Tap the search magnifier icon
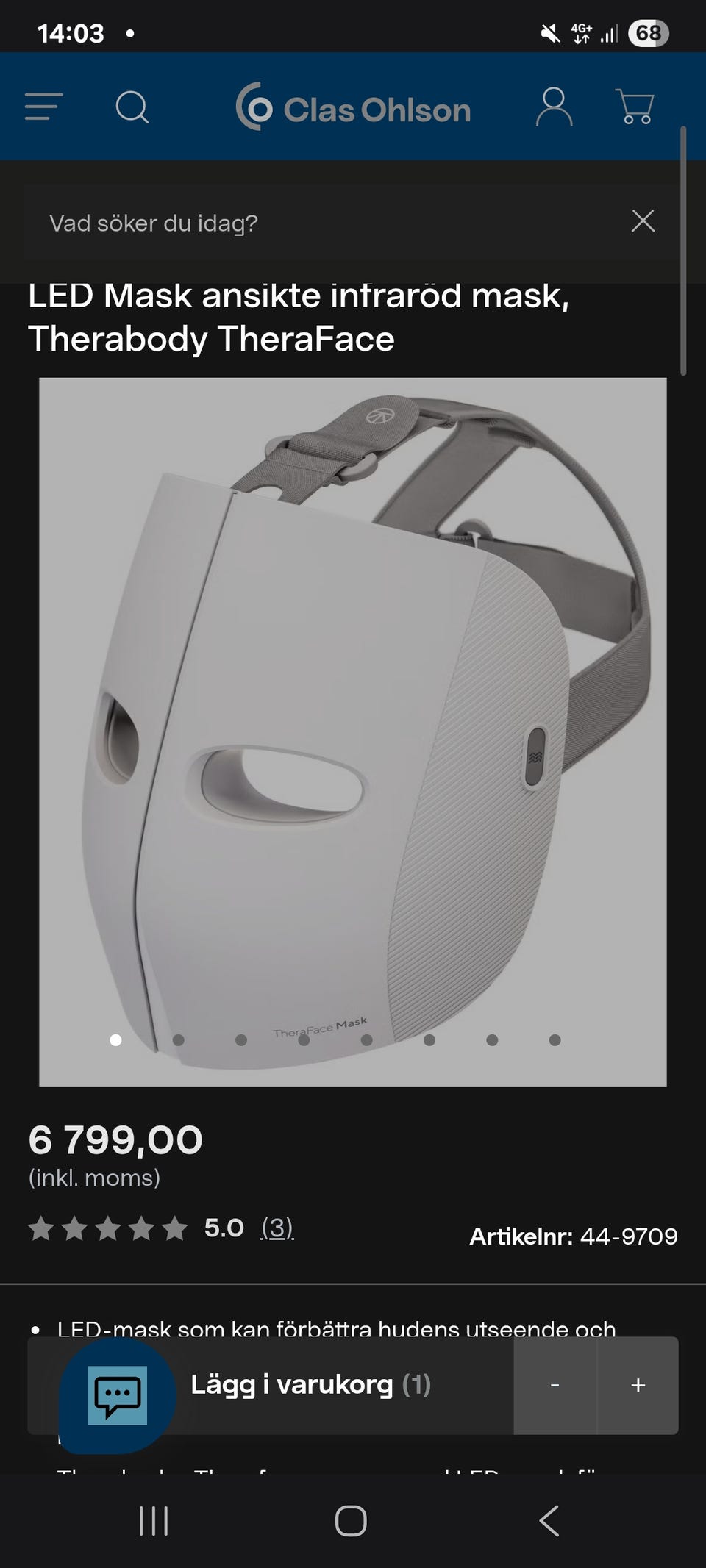Viewport: 706px width, 1568px height. (132, 107)
